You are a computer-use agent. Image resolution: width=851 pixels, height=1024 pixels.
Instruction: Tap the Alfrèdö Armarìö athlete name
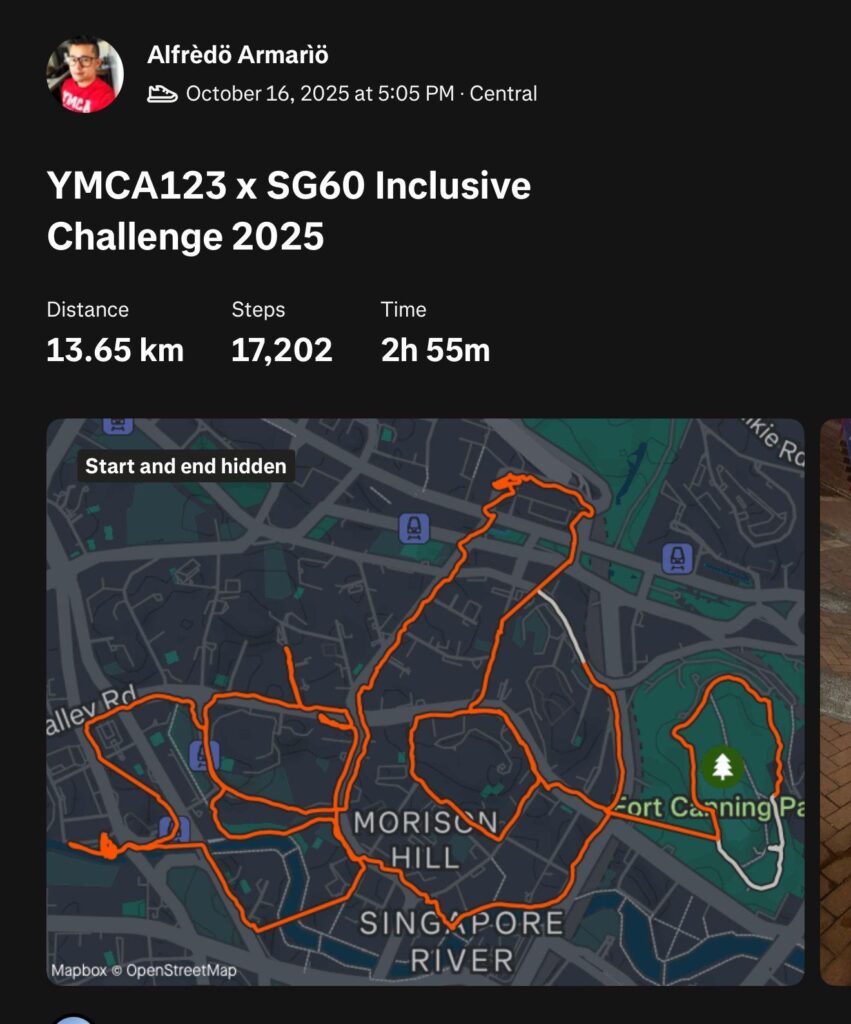(x=237, y=54)
